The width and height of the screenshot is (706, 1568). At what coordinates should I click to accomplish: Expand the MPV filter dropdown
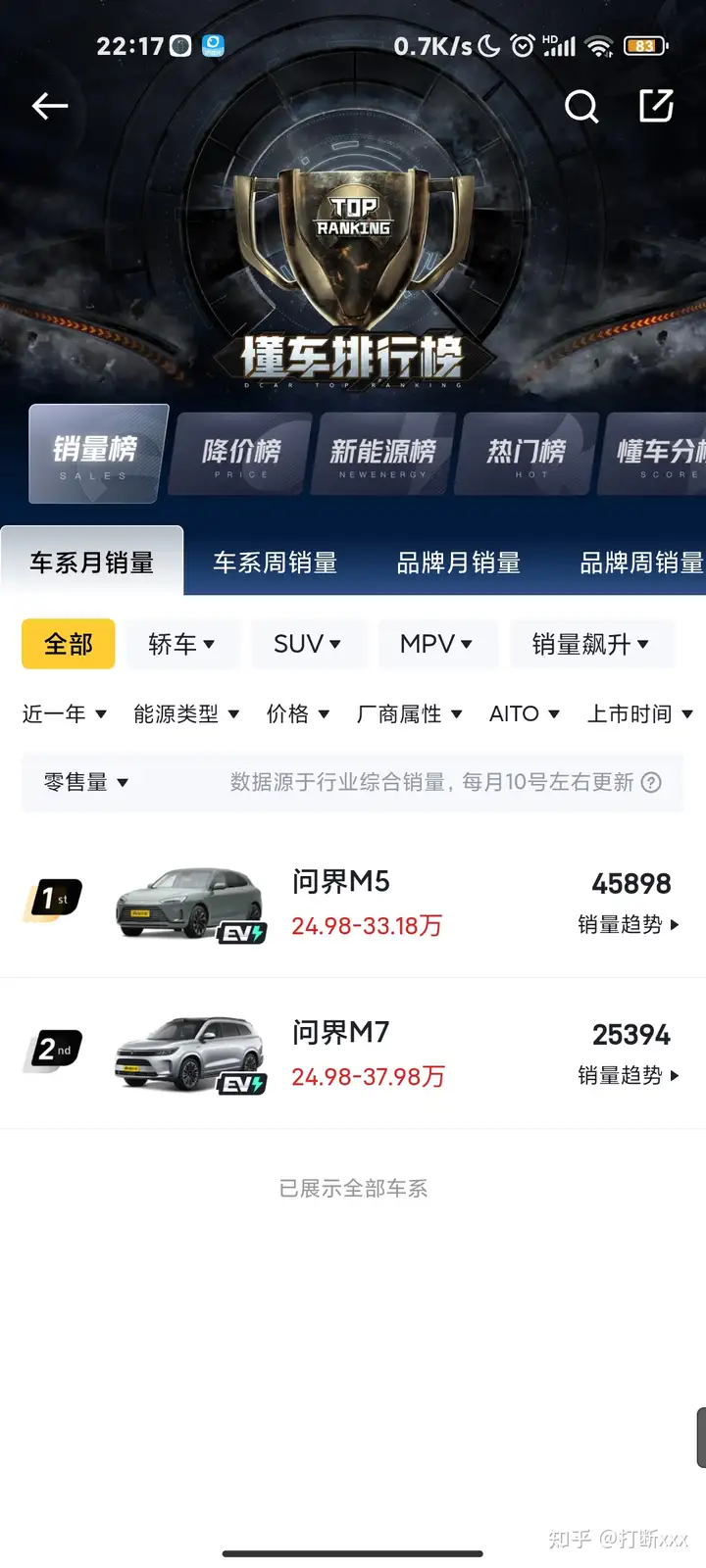point(436,644)
